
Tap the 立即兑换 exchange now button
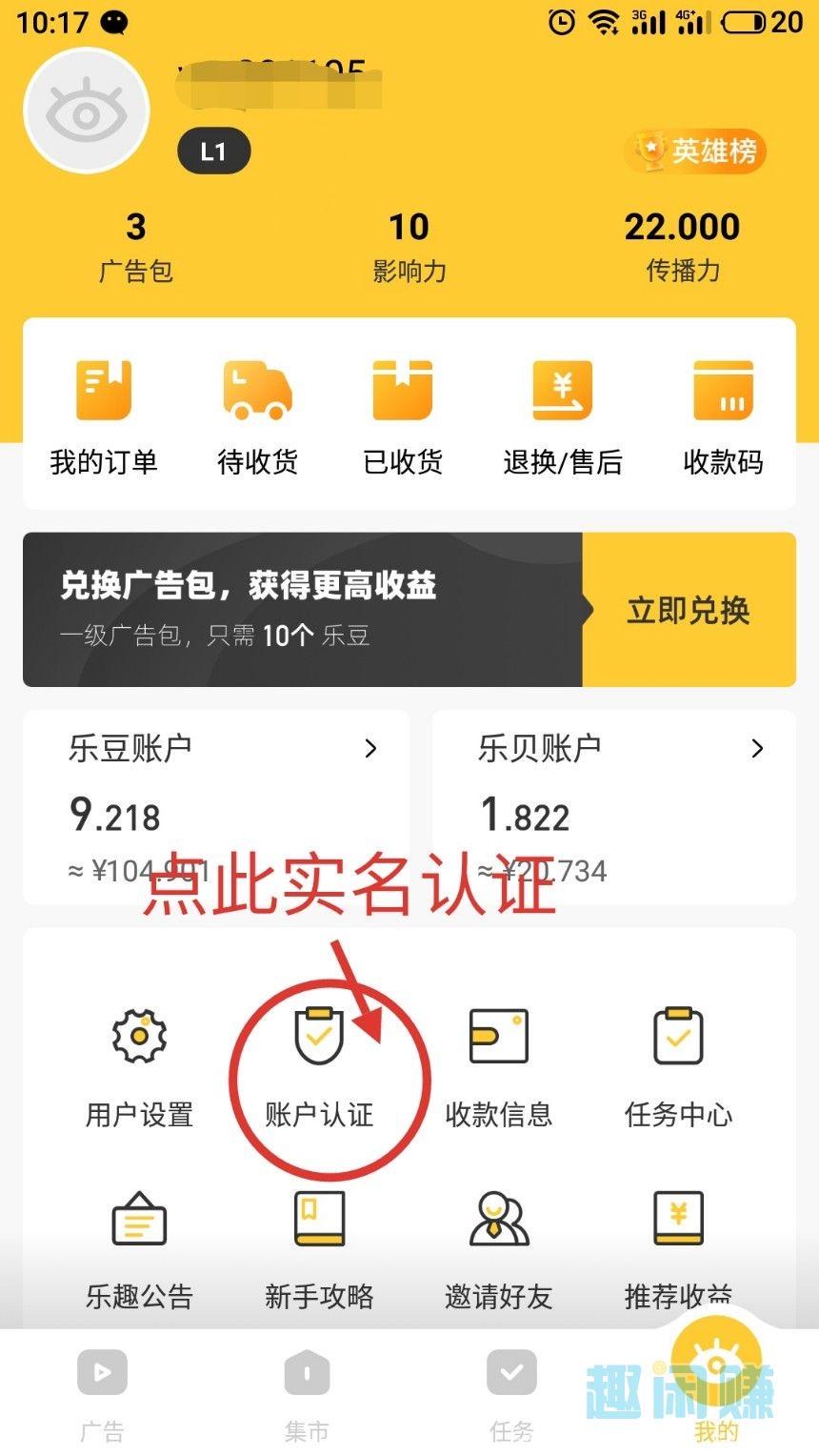689,611
